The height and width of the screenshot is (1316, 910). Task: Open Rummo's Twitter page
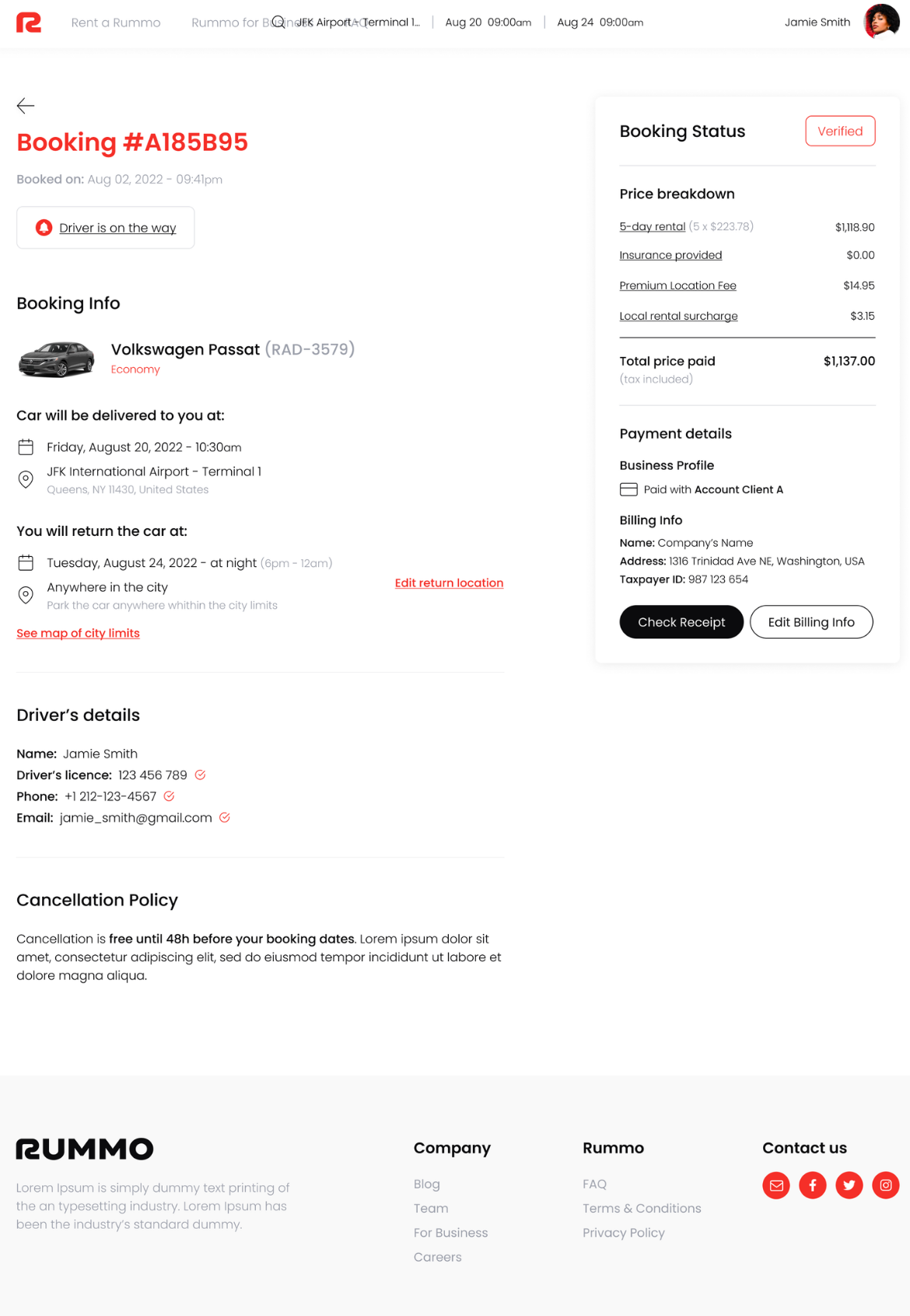point(849,1185)
